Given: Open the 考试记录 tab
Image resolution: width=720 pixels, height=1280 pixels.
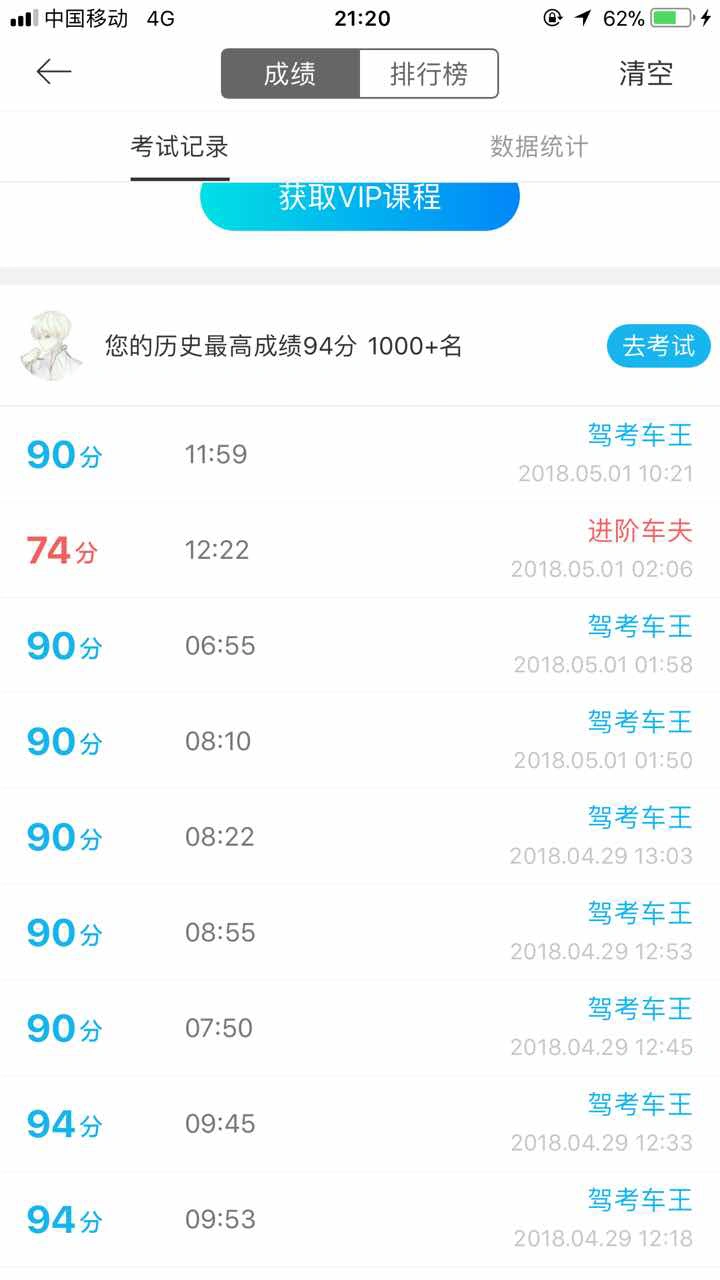Looking at the screenshot, I should (180, 147).
